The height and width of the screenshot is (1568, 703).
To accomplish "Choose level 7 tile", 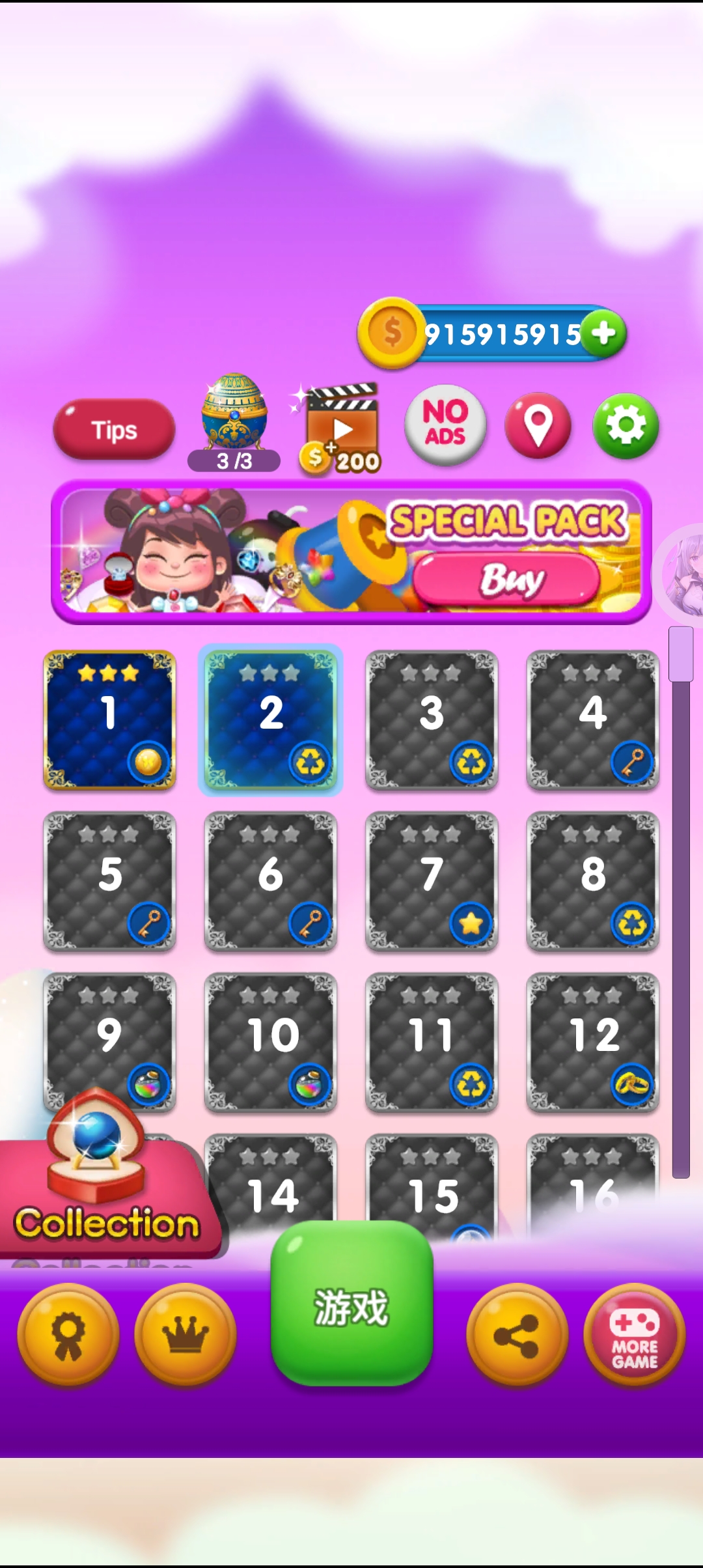I will click(432, 880).
